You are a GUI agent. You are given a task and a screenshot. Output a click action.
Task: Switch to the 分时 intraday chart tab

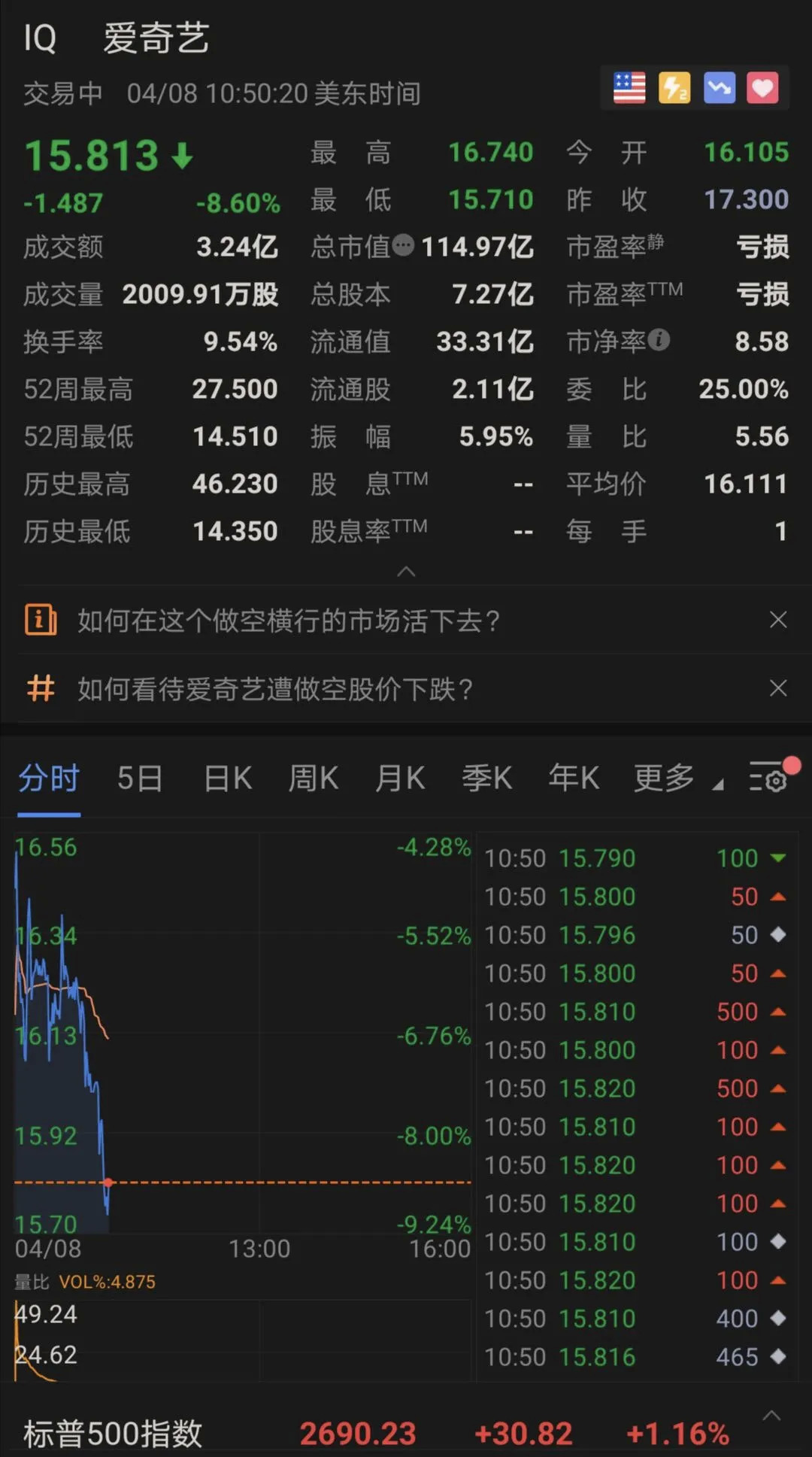(49, 779)
